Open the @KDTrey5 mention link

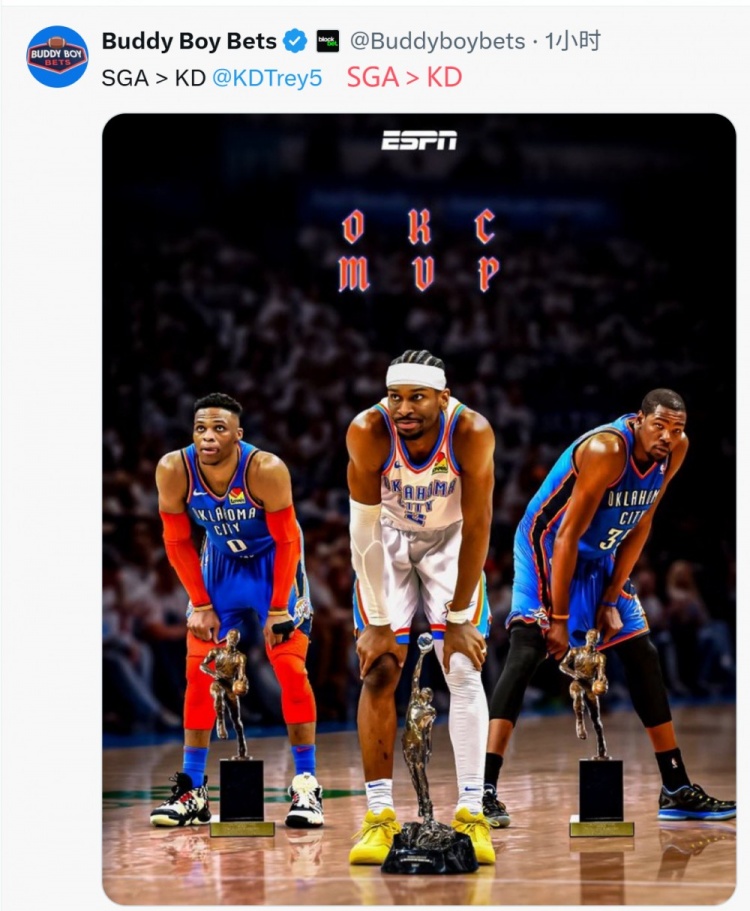[267, 78]
